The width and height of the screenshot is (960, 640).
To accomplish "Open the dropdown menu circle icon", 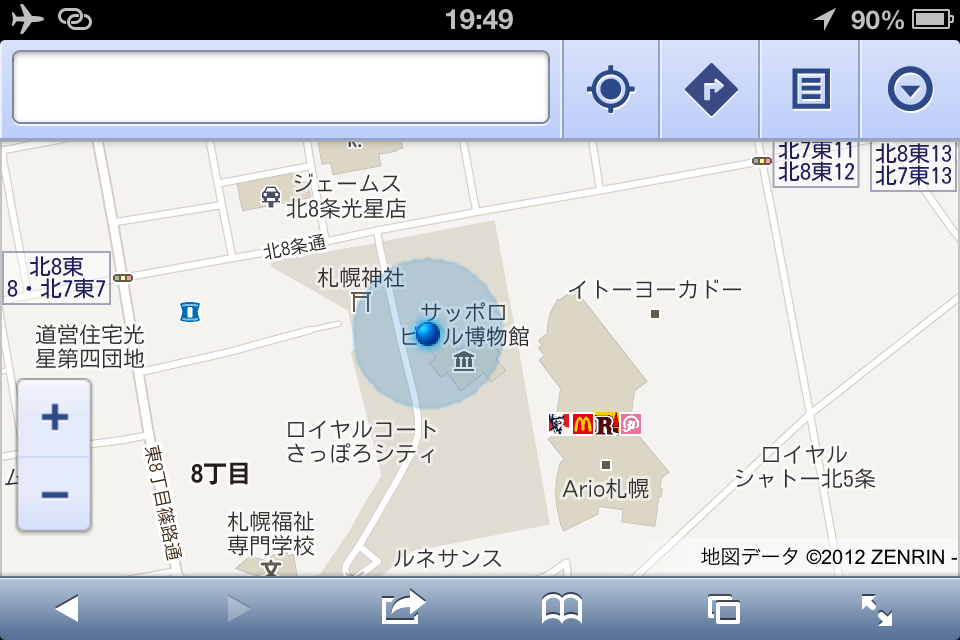I will pyautogui.click(x=910, y=90).
